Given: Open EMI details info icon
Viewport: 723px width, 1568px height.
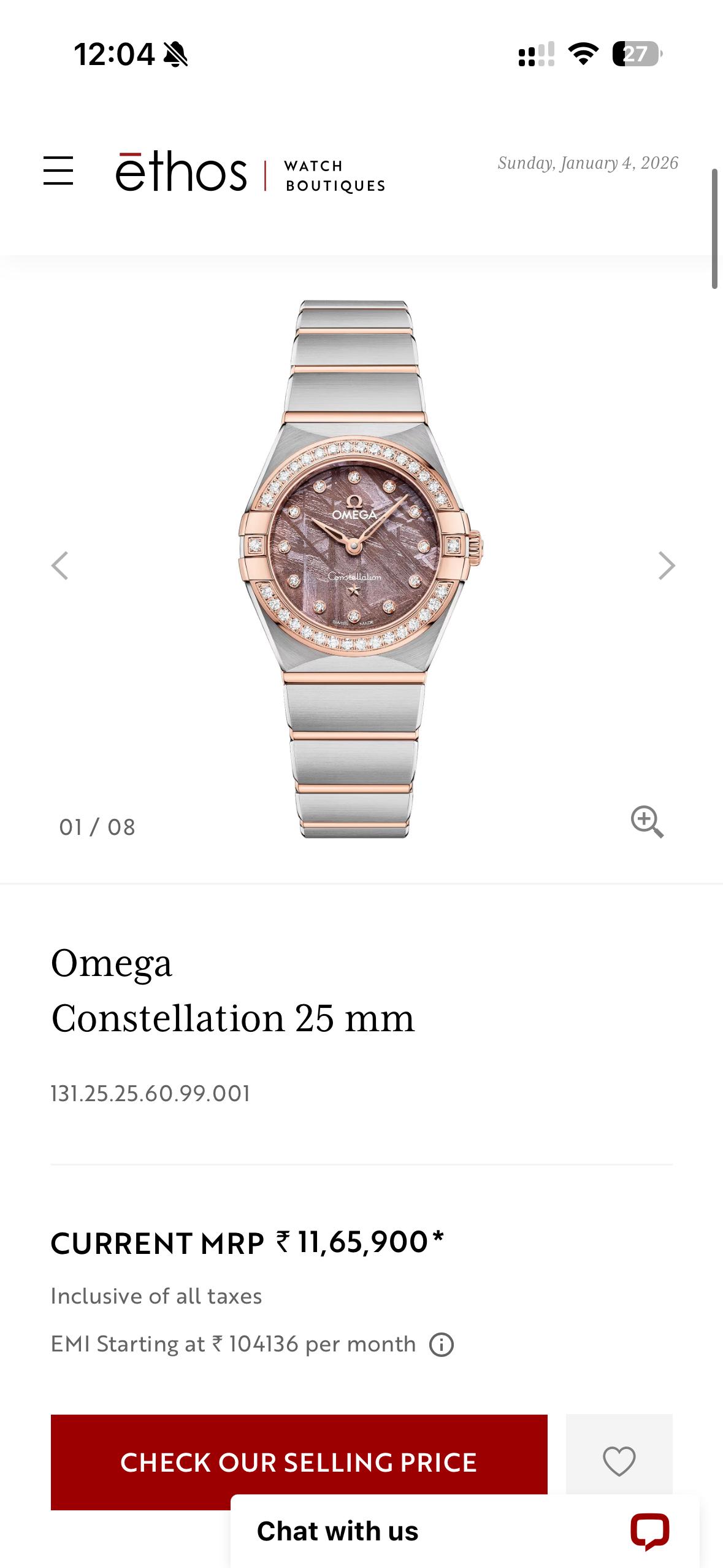Looking at the screenshot, I should (442, 1345).
